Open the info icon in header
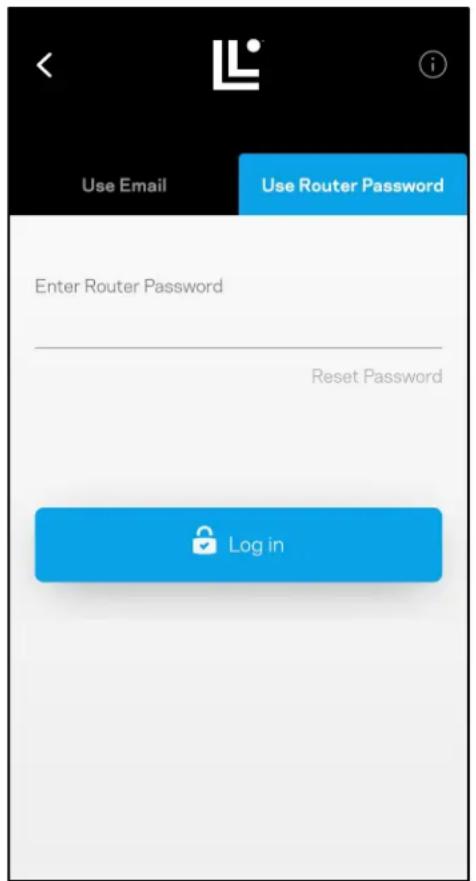This screenshot has height=881, width=476. click(x=433, y=65)
